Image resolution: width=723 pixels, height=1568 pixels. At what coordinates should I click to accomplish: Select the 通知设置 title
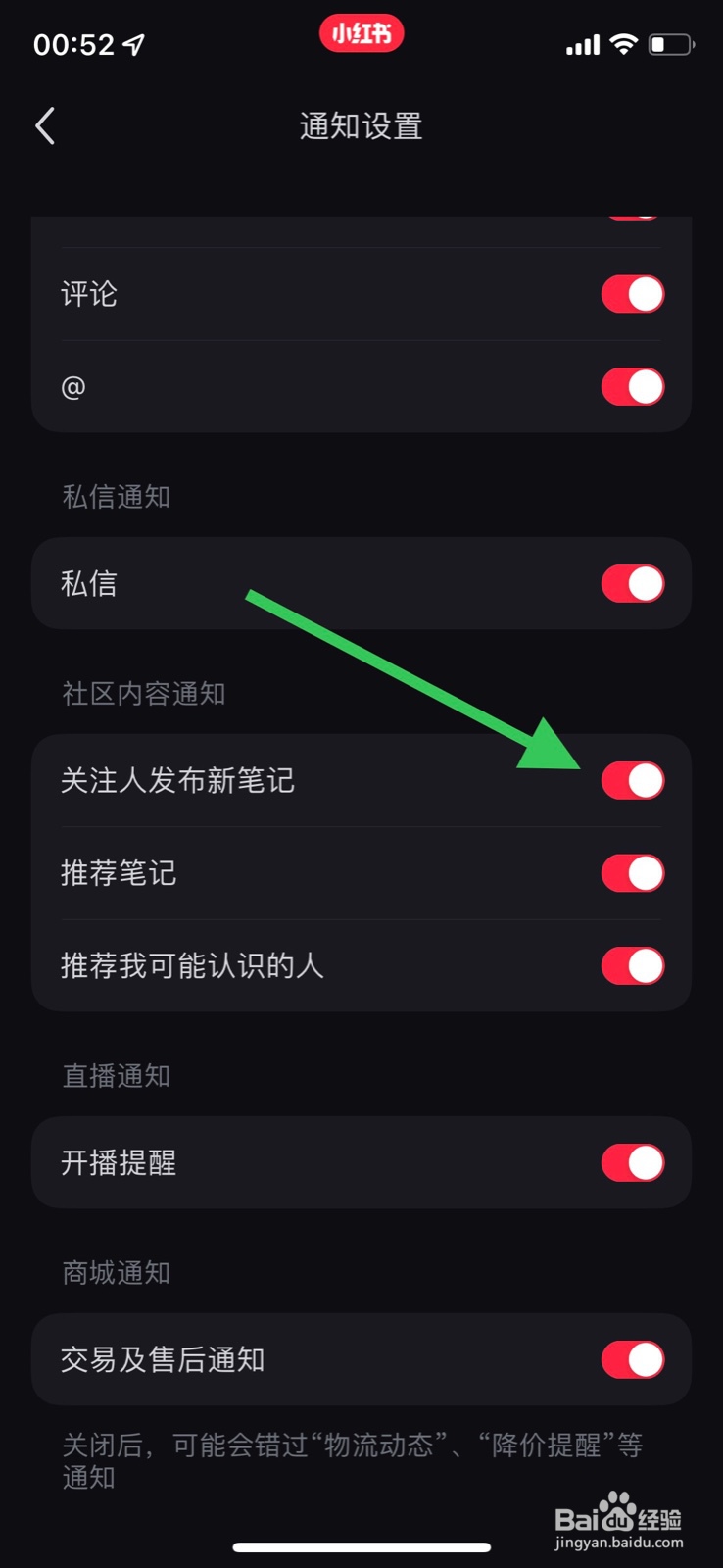[x=361, y=125]
